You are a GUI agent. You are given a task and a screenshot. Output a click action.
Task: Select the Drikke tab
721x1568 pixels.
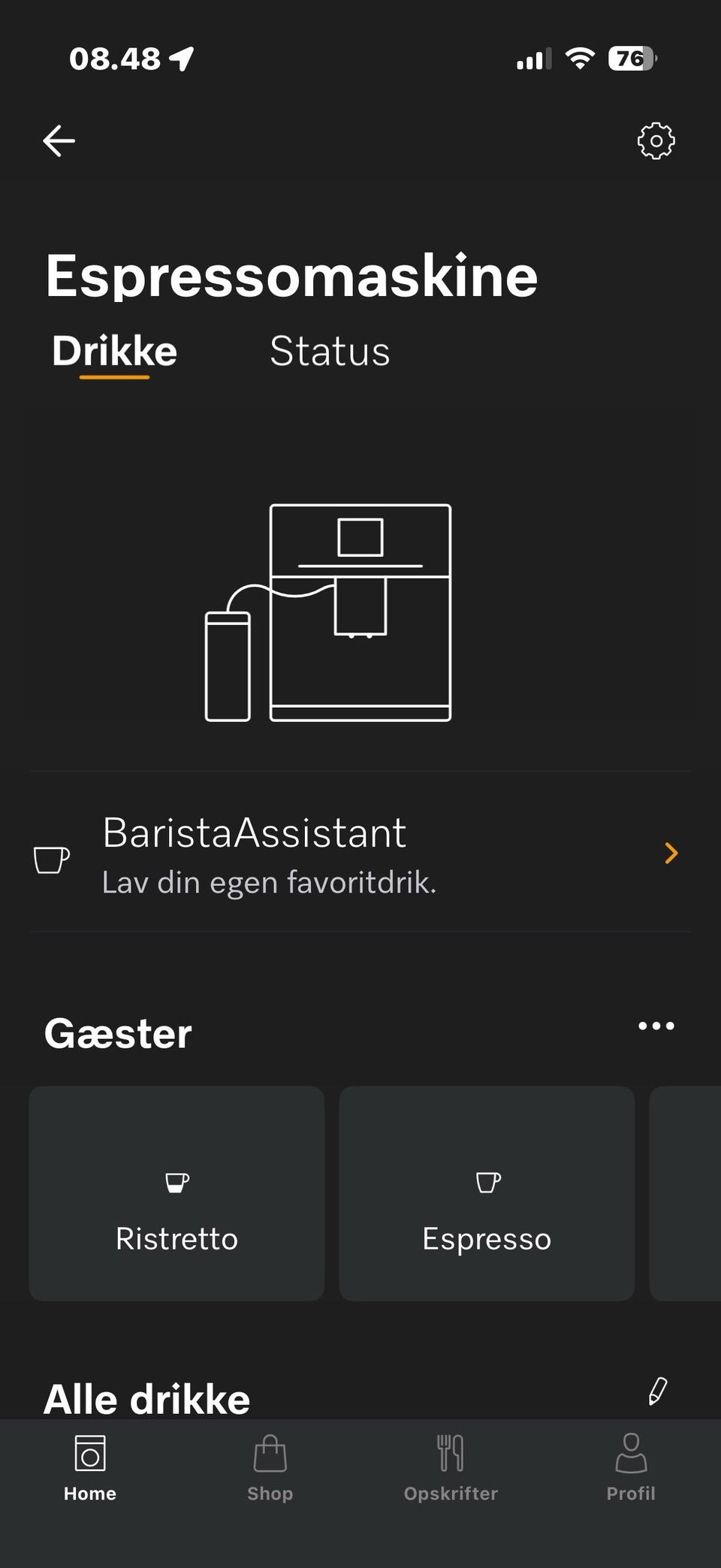point(114,351)
